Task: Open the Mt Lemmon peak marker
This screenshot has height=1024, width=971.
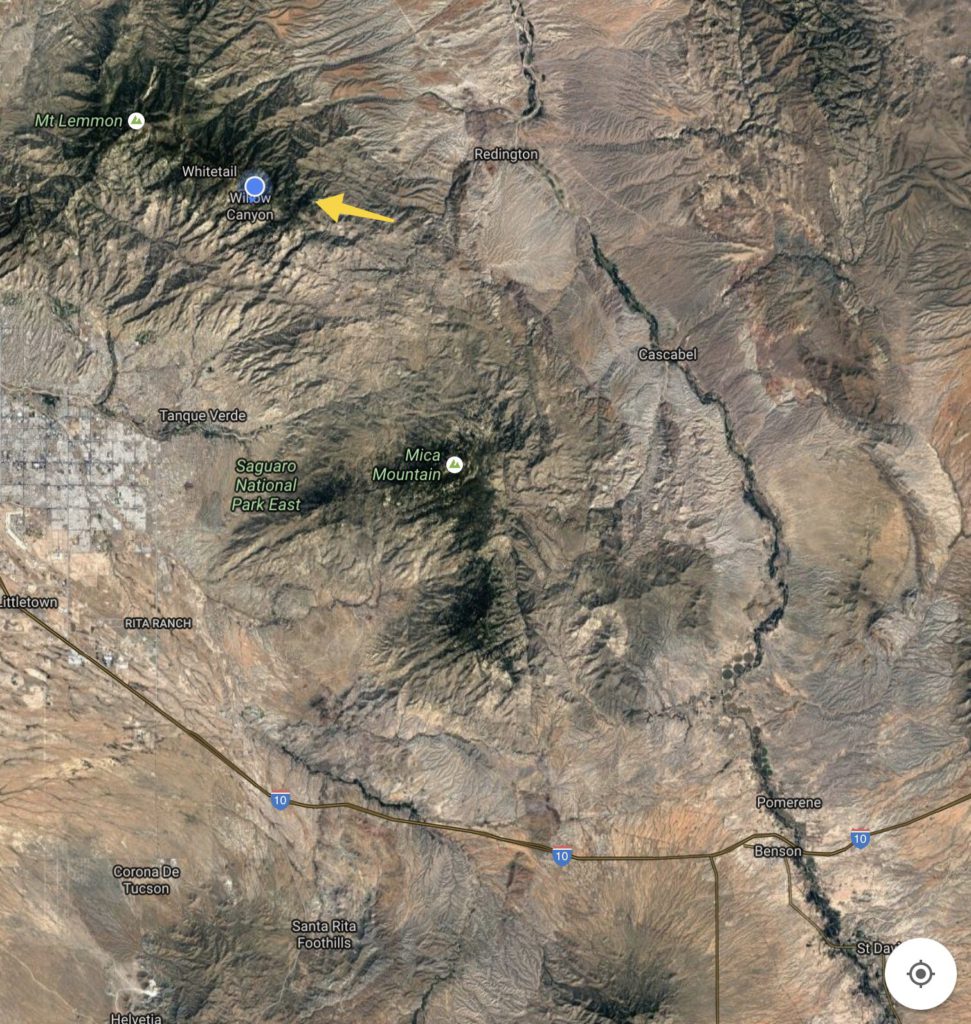Action: point(136,121)
